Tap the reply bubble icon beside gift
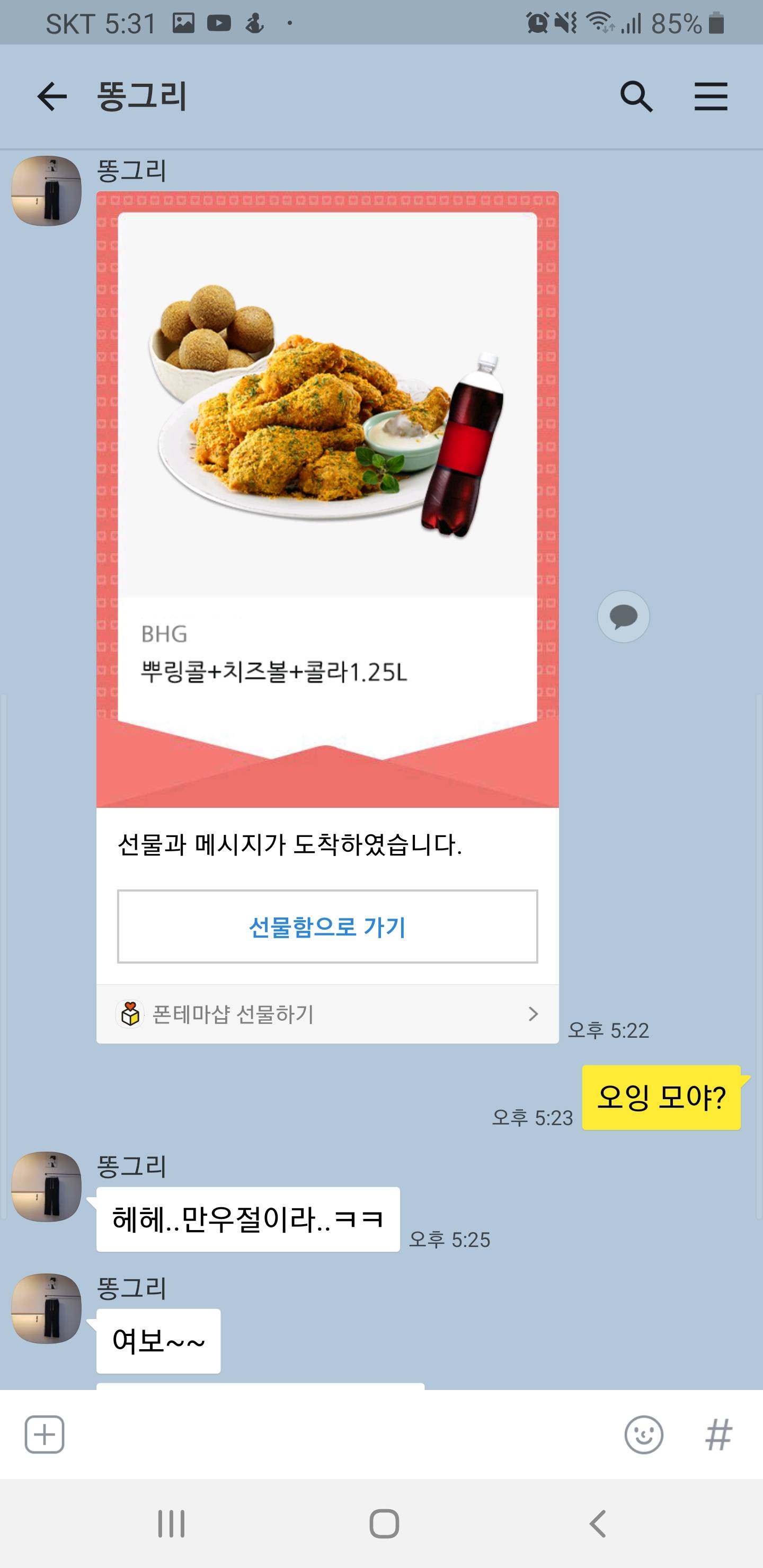The height and width of the screenshot is (1568, 763). pyautogui.click(x=623, y=617)
